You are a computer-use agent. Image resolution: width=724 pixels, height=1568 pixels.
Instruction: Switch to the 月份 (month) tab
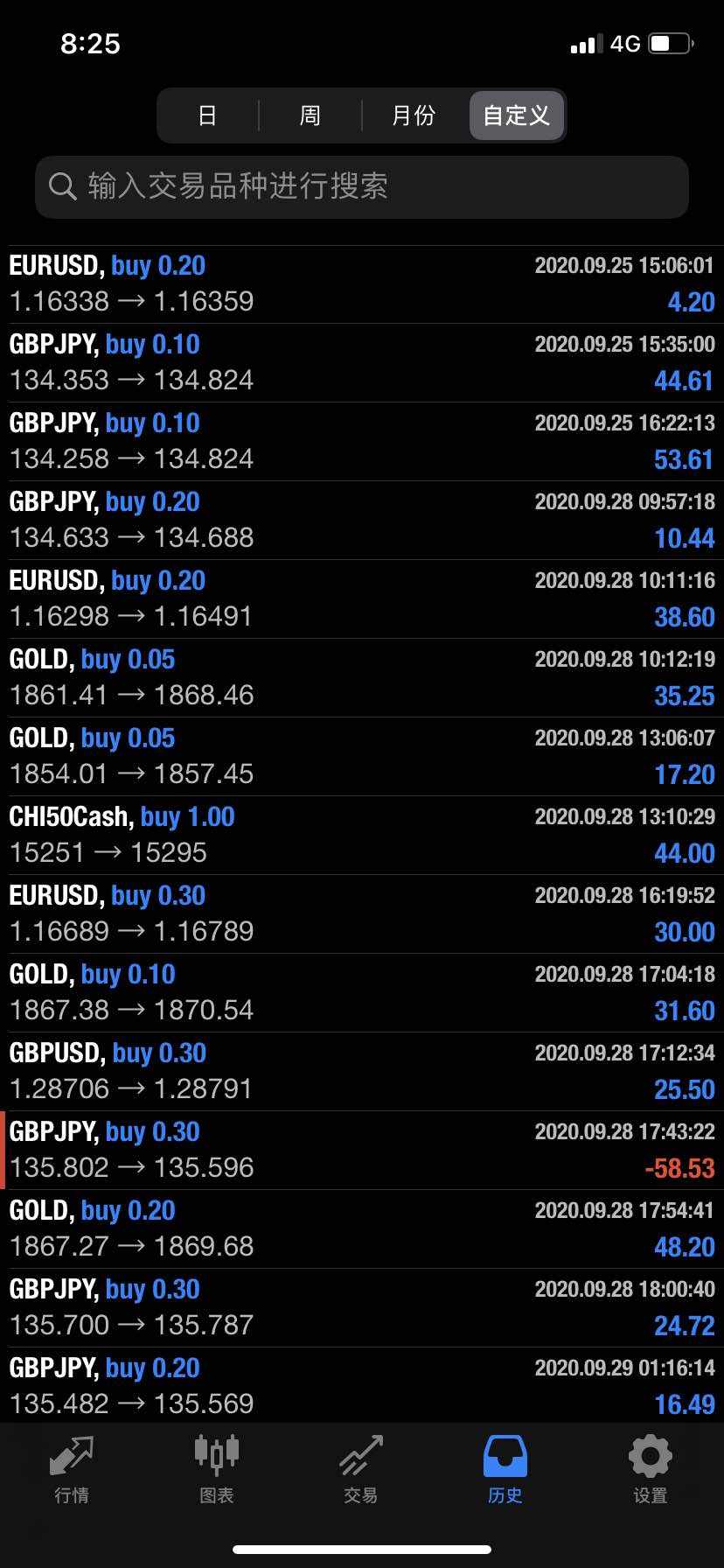tap(414, 115)
